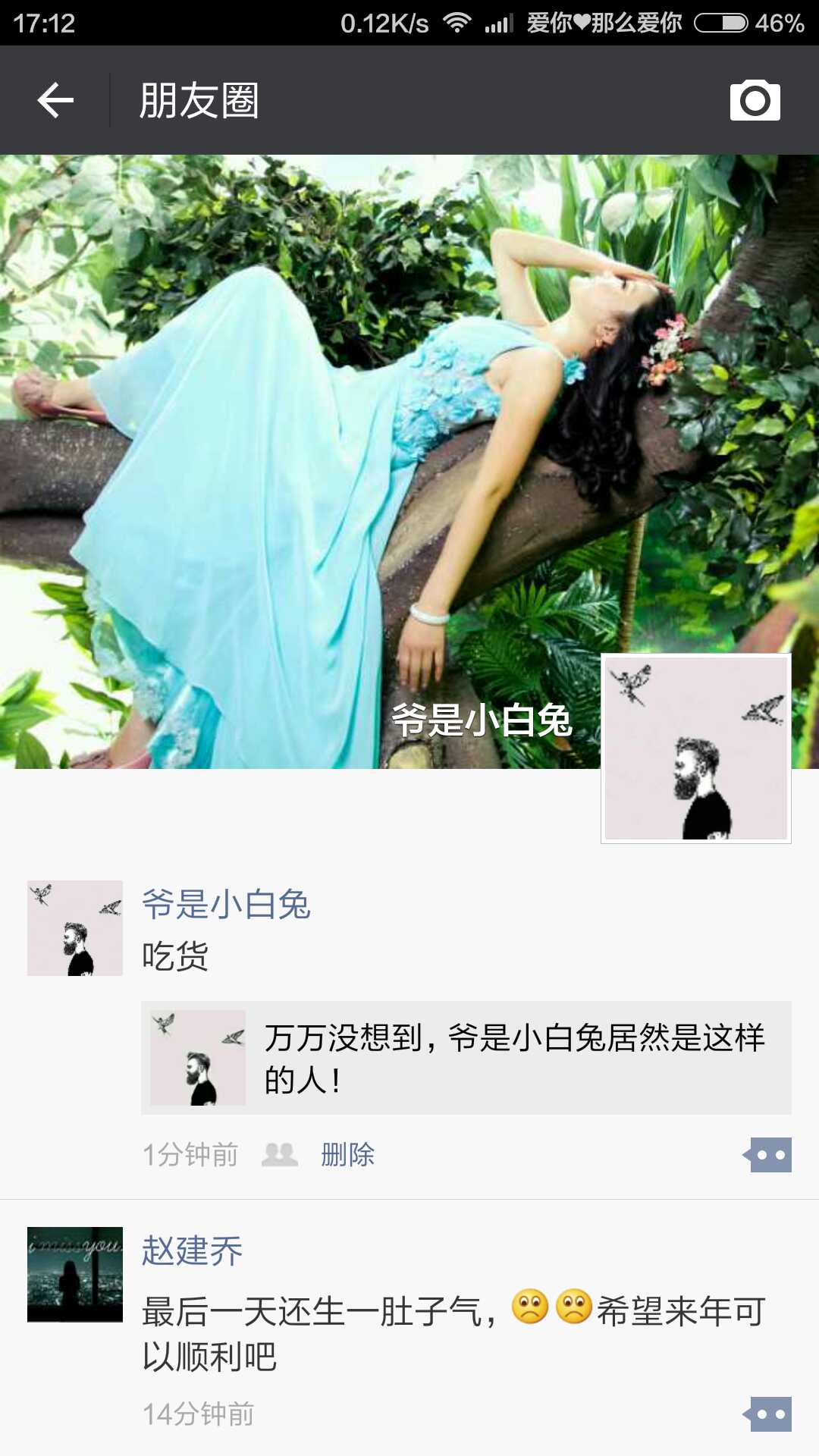Tap the Moments cover photo
Viewport: 819px width, 1456px height.
[303, 455]
